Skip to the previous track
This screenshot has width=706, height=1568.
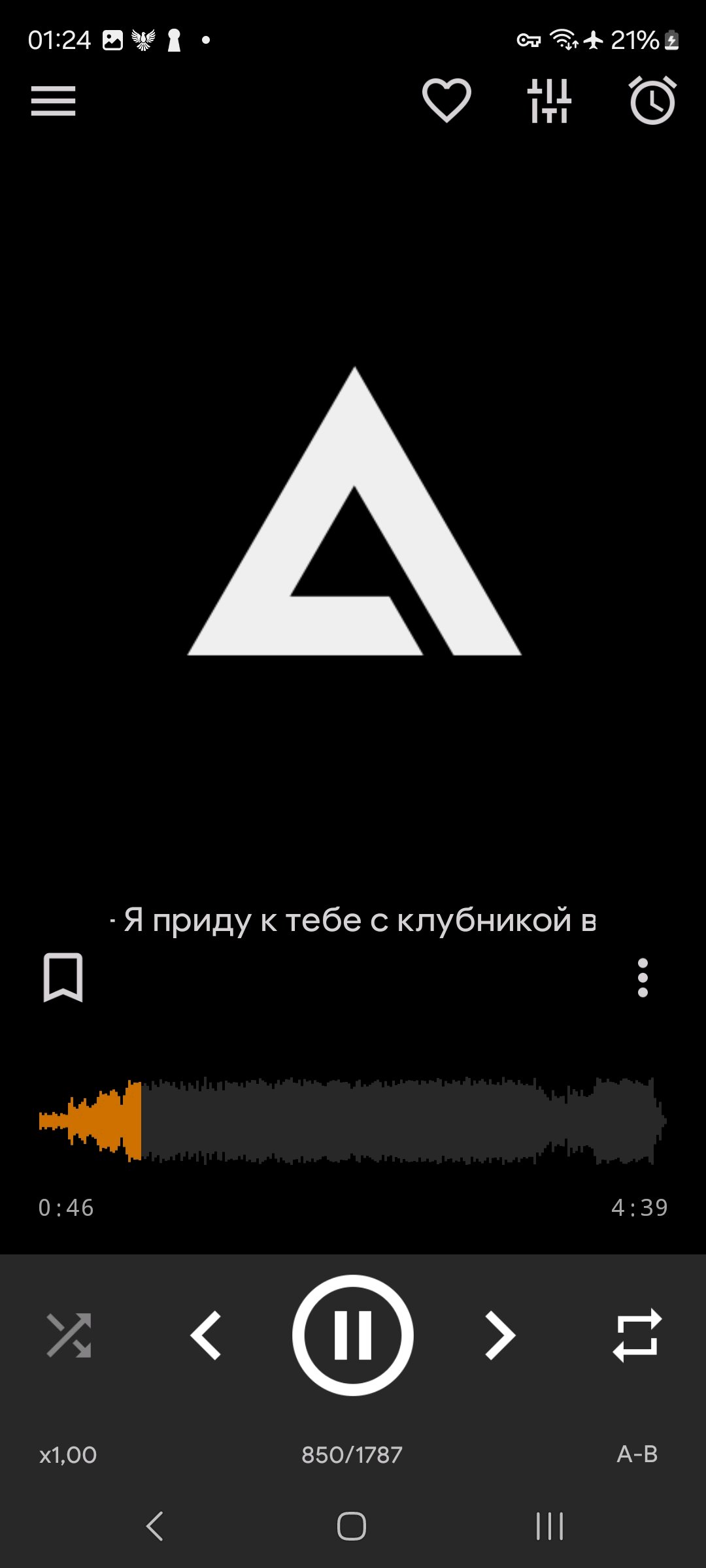tap(206, 1335)
